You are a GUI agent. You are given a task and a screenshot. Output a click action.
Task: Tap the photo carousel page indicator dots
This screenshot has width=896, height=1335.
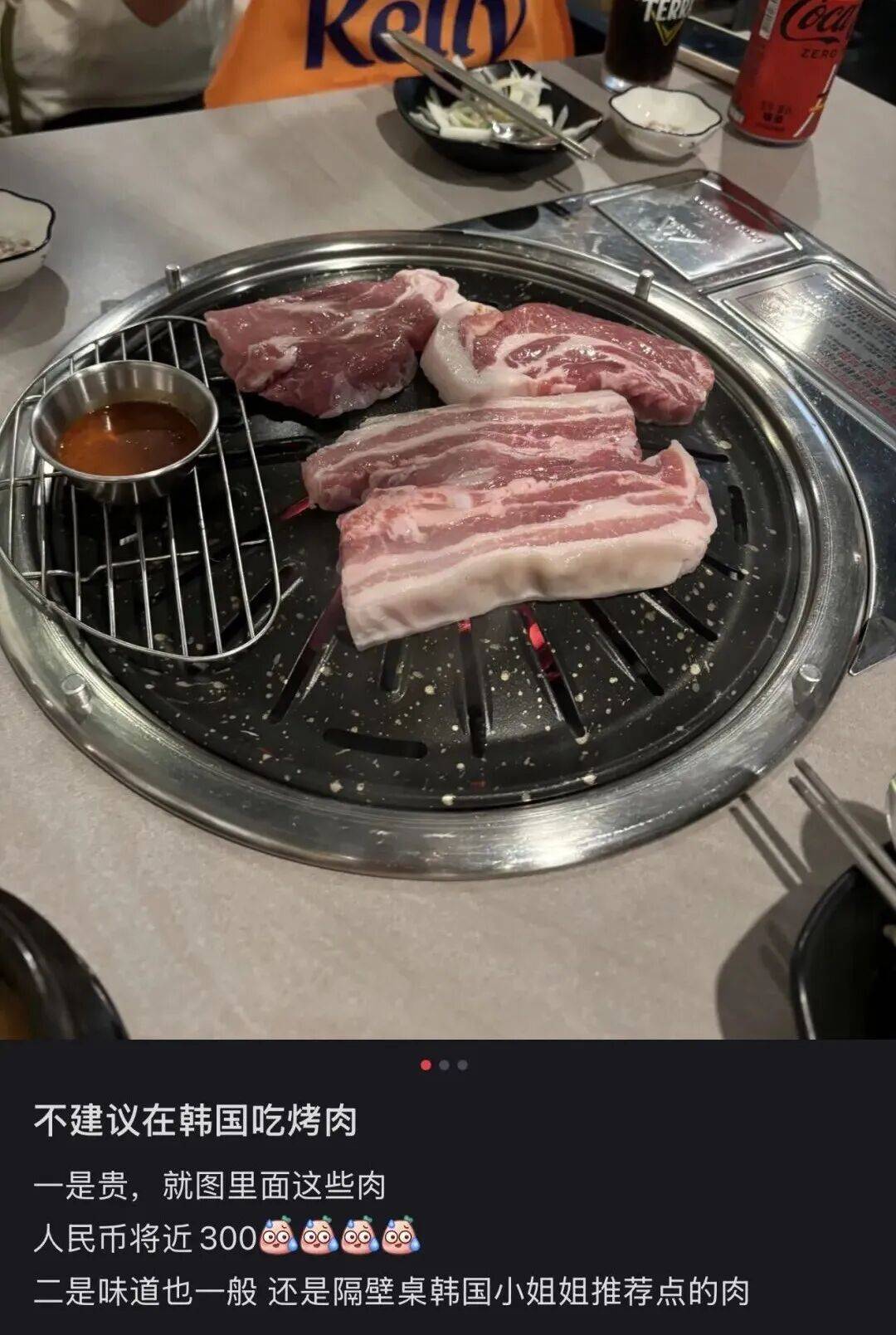tap(444, 1065)
